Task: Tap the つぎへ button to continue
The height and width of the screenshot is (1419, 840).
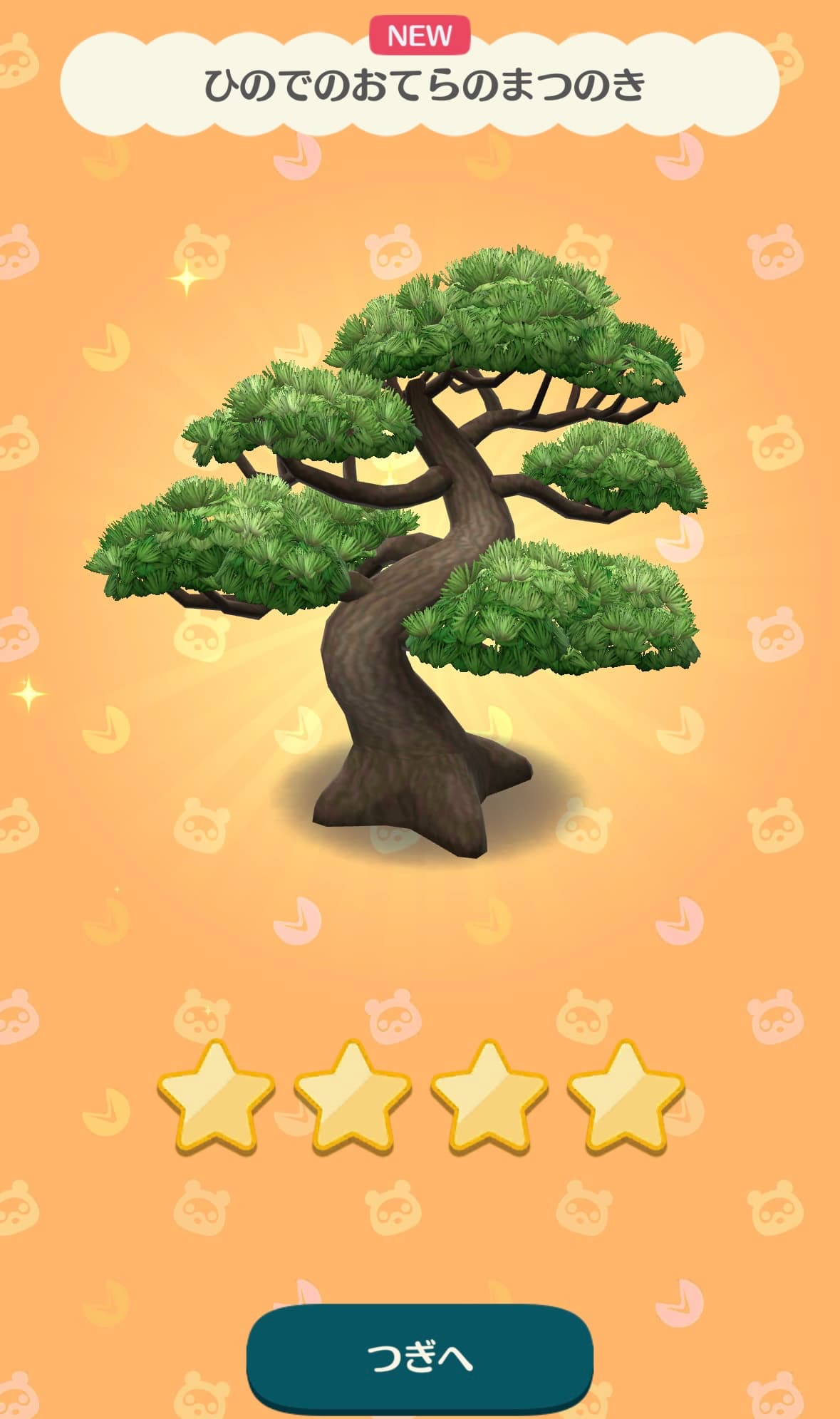Action: point(420,1358)
